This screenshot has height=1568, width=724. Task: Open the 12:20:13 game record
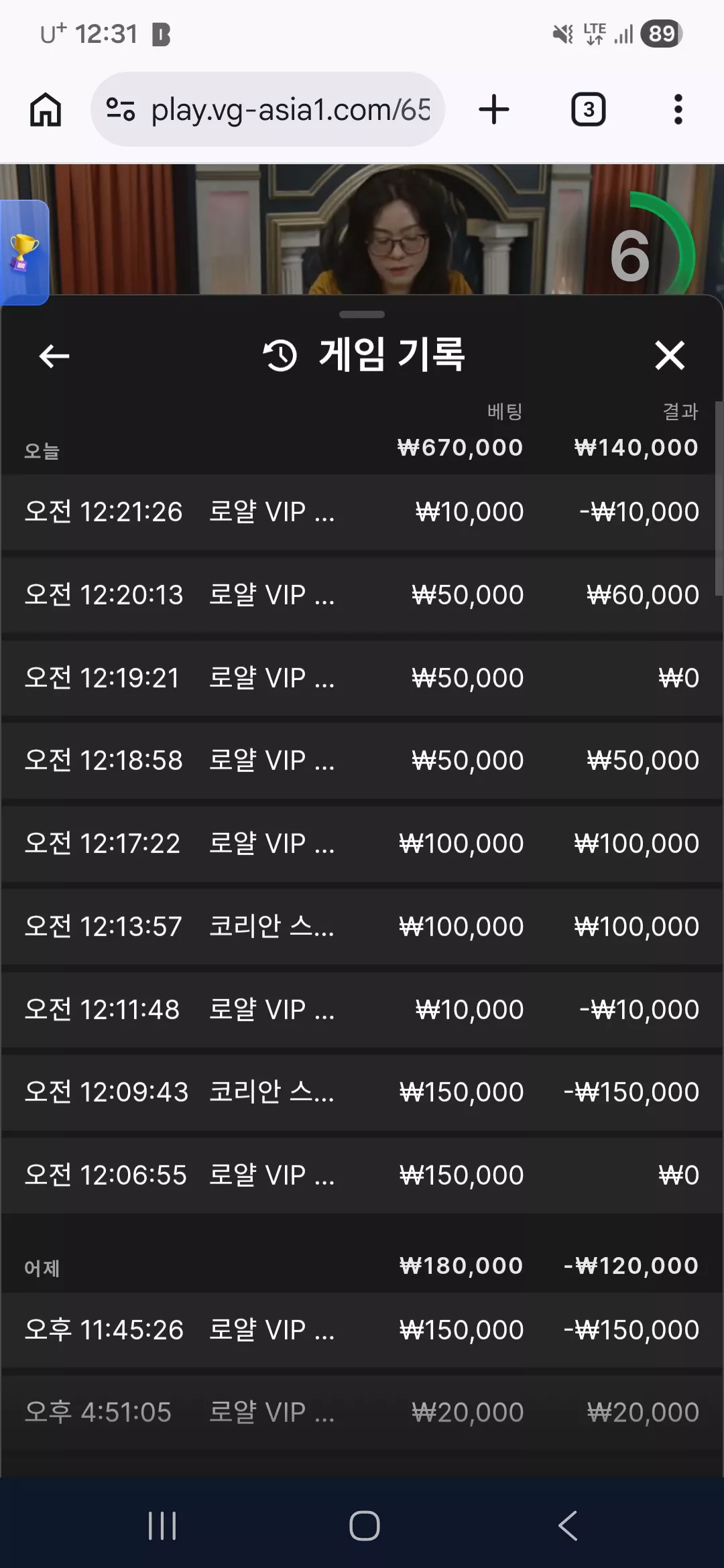pos(362,596)
